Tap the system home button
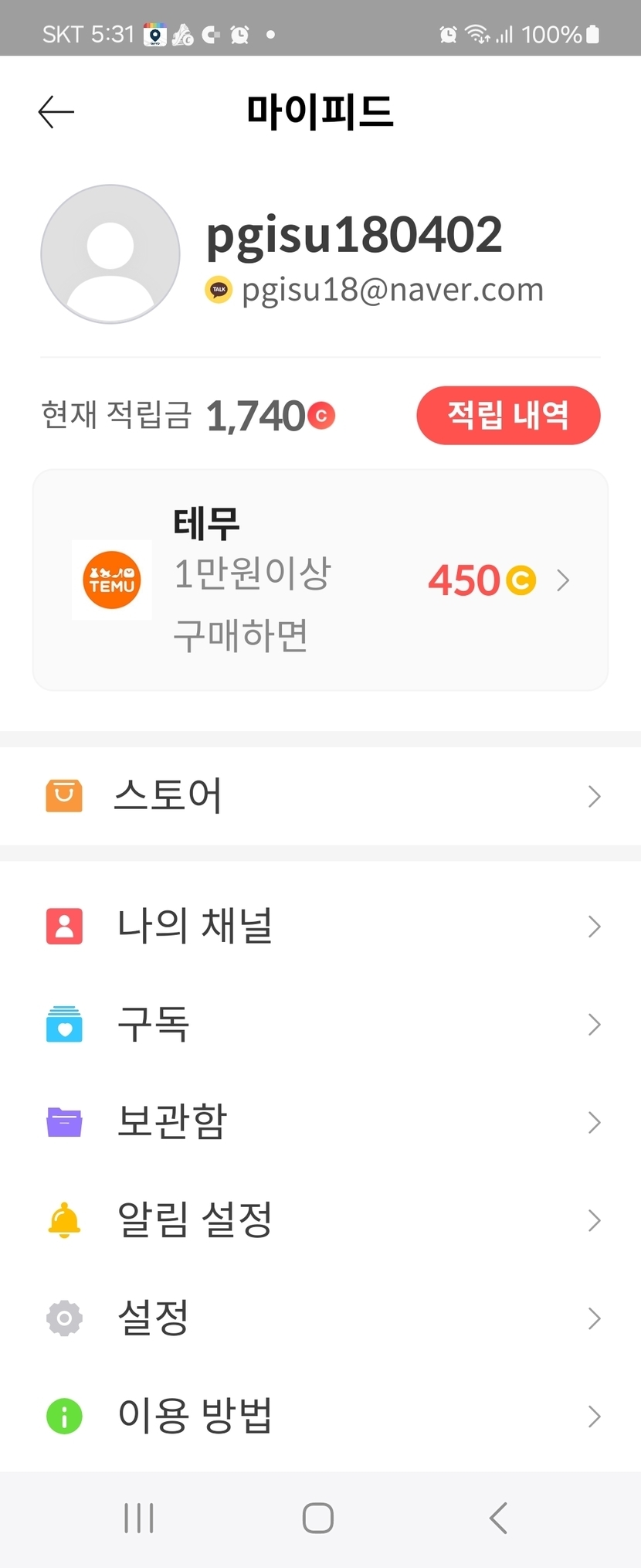The width and height of the screenshot is (641, 1568). [x=318, y=1518]
